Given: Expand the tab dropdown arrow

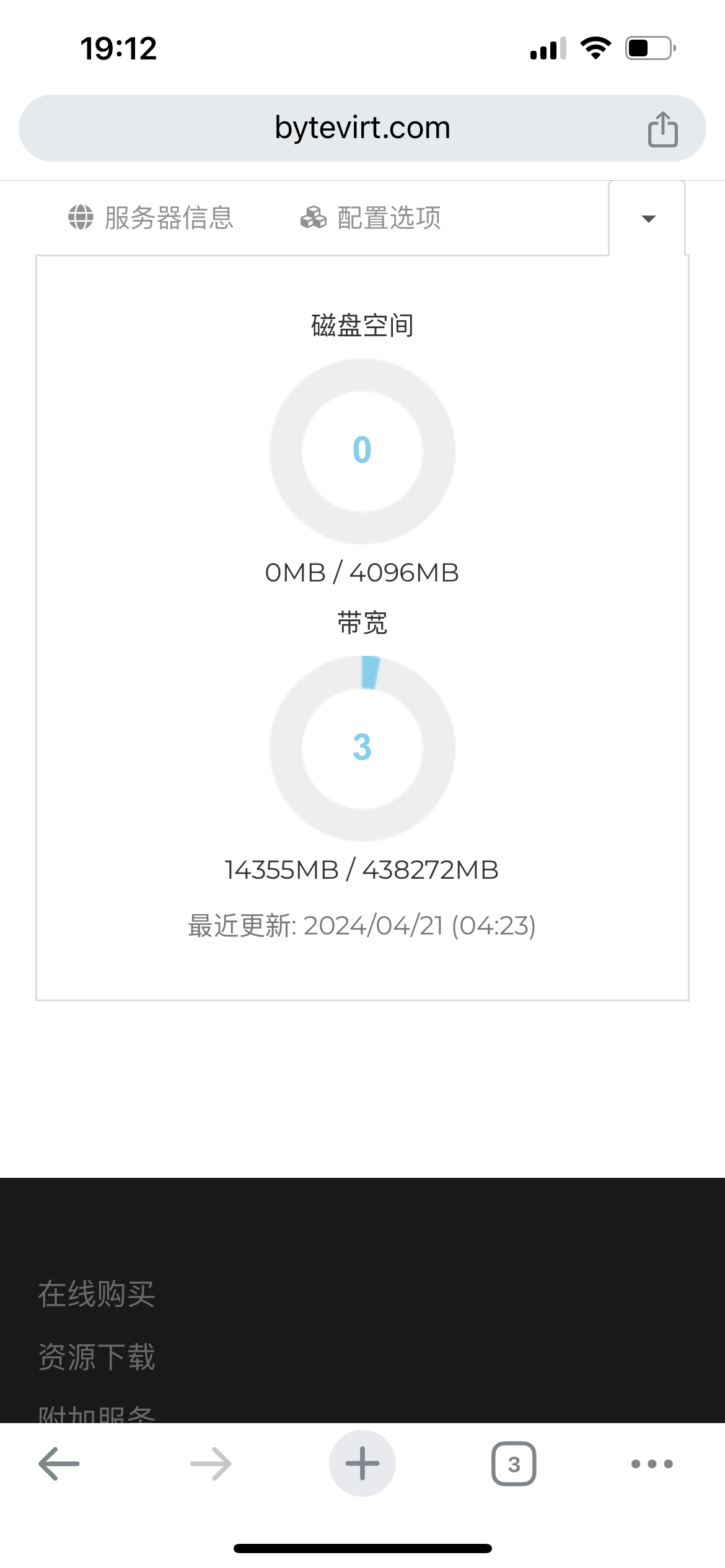Looking at the screenshot, I should coord(648,219).
